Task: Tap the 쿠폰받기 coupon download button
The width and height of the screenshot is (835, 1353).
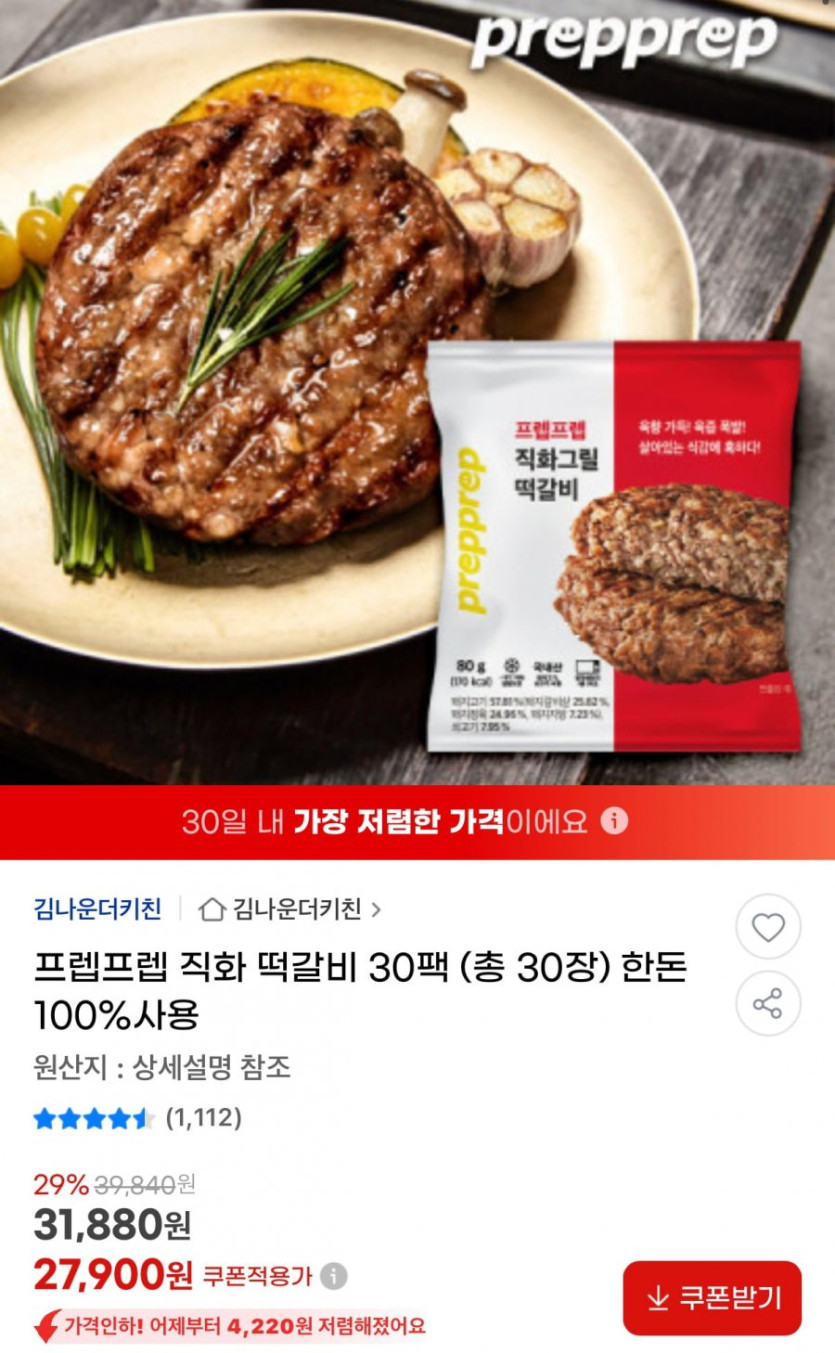Action: coord(712,1298)
